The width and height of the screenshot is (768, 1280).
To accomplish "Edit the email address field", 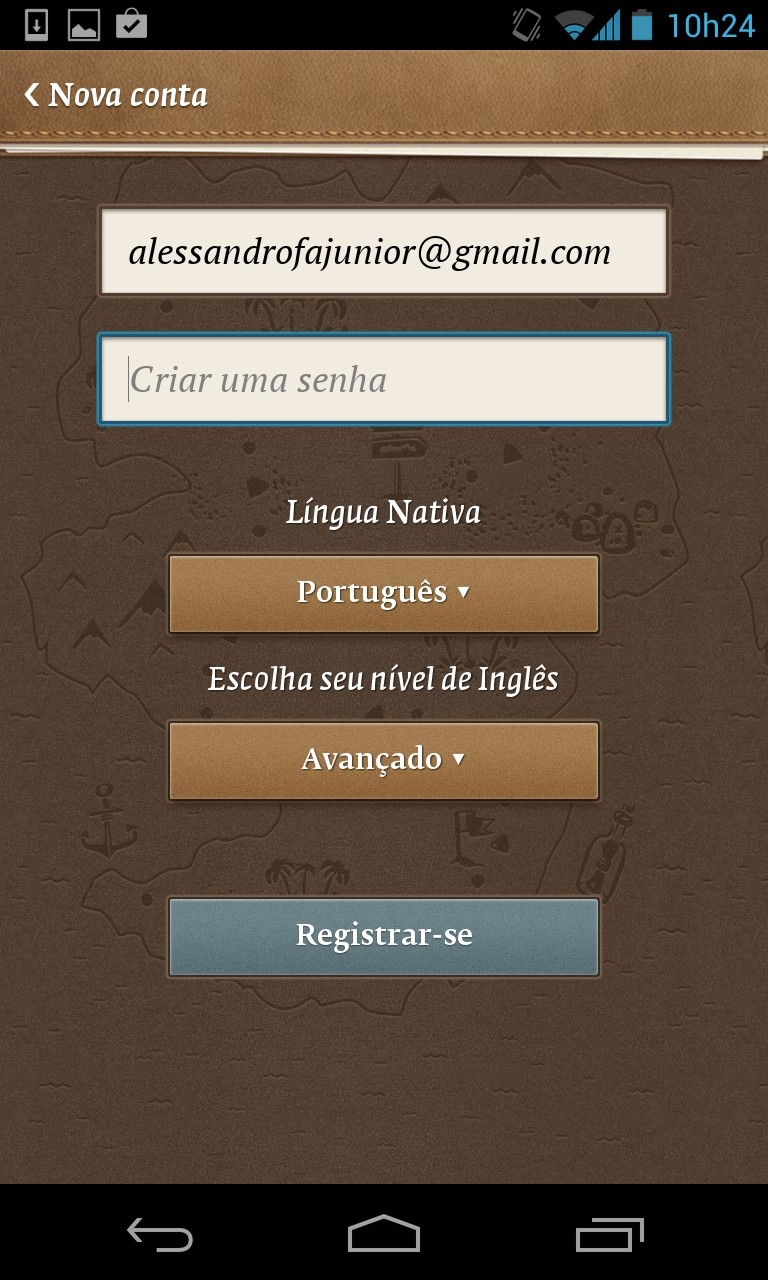I will click(x=383, y=252).
